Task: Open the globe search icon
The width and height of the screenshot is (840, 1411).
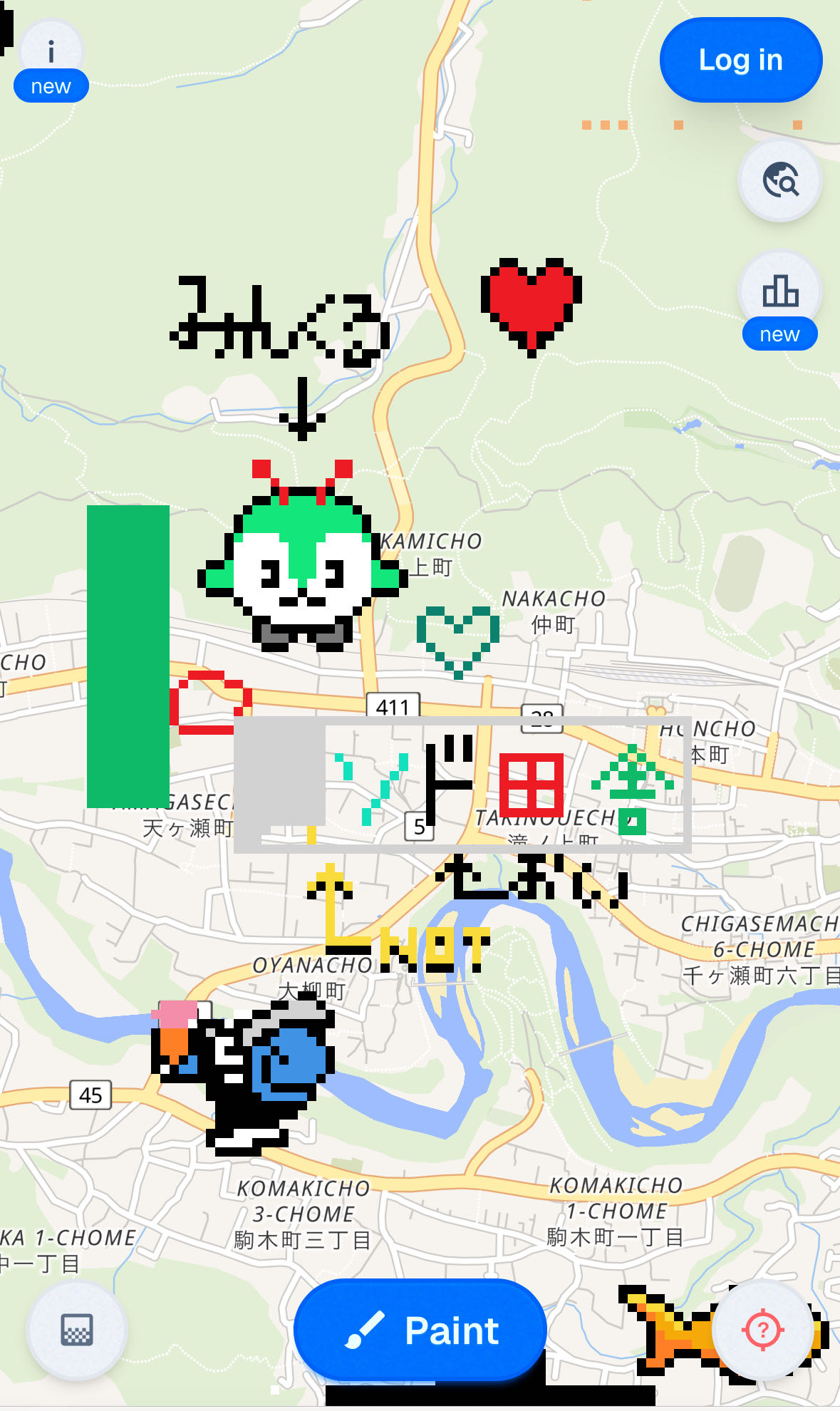Action: pyautogui.click(x=780, y=180)
